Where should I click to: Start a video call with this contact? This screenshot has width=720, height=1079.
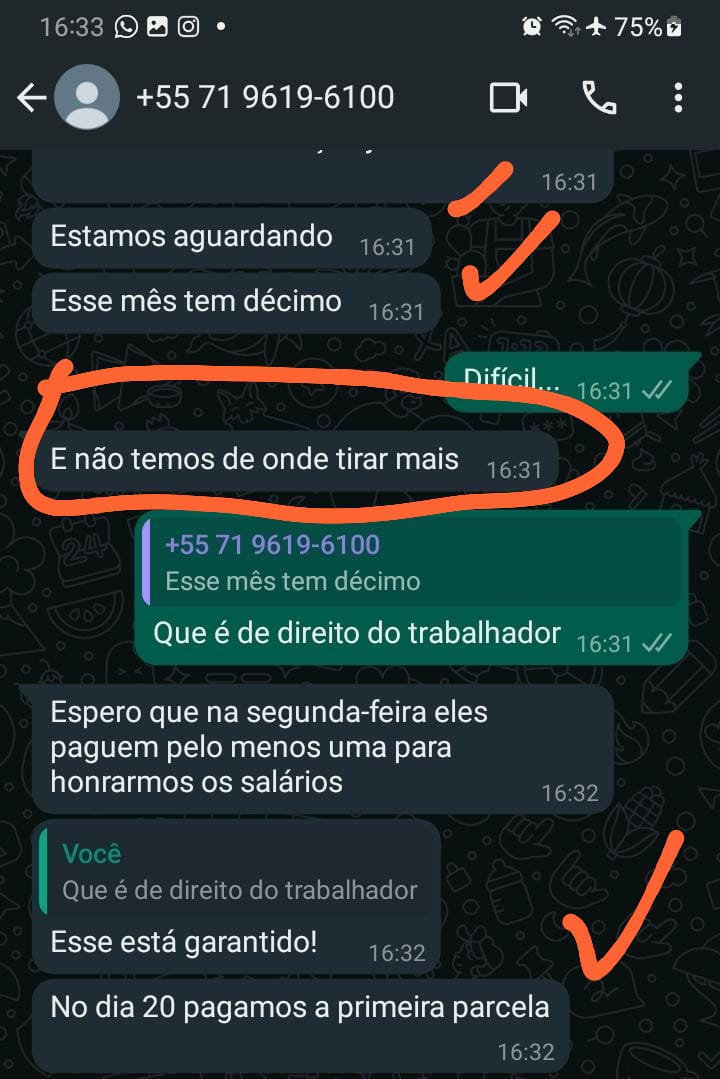click(508, 98)
